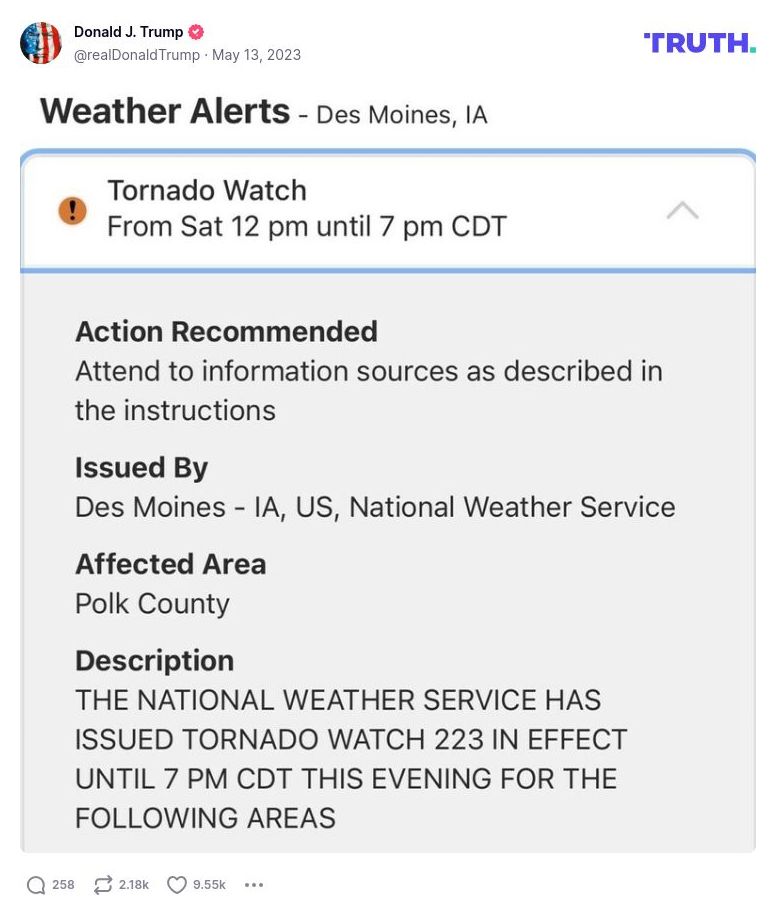Screen dimensions: 777x915
Task: Like this post with the heart
Action: (177, 885)
